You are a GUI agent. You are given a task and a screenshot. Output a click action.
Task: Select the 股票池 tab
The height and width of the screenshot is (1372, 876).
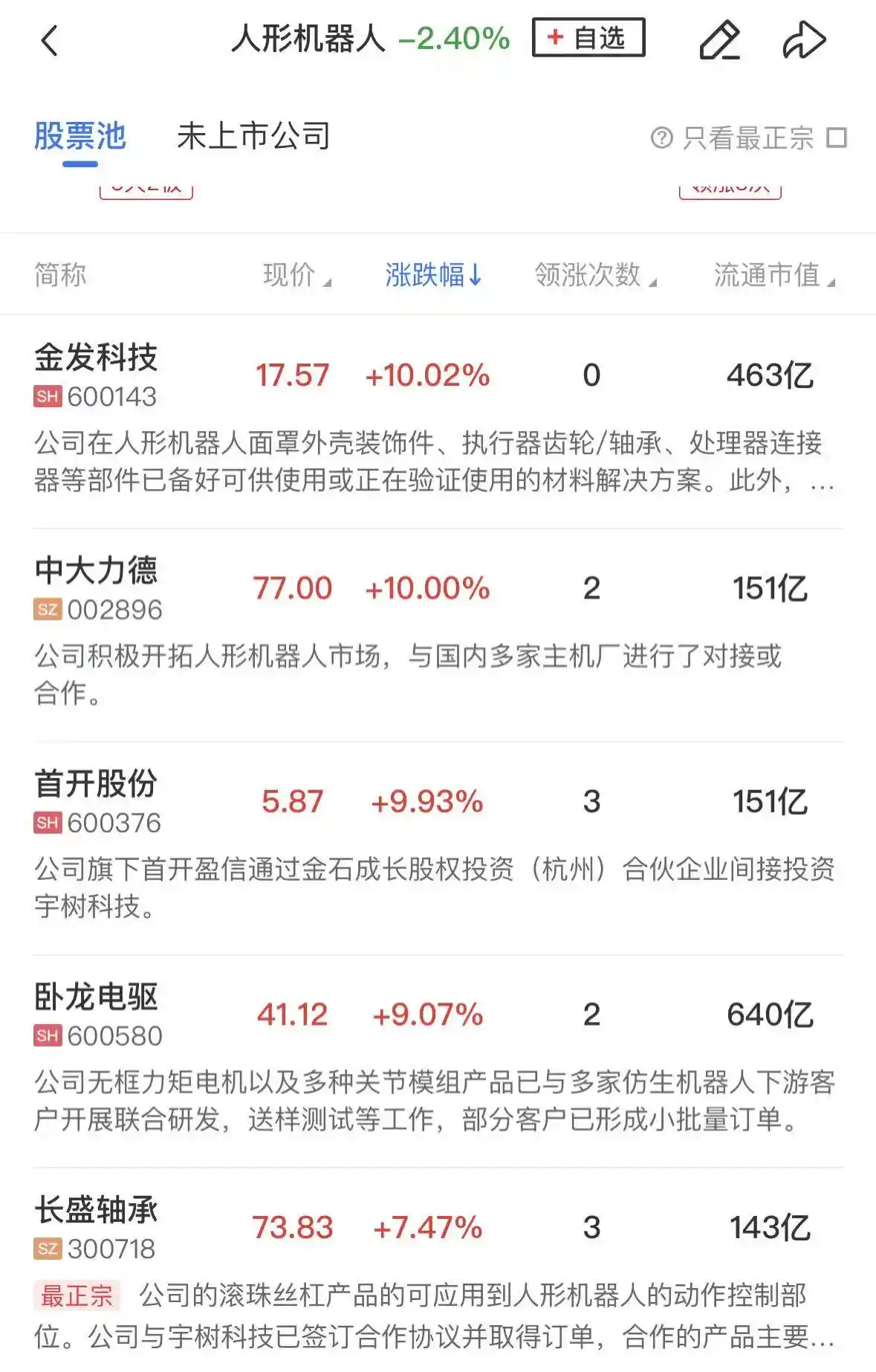tap(78, 135)
